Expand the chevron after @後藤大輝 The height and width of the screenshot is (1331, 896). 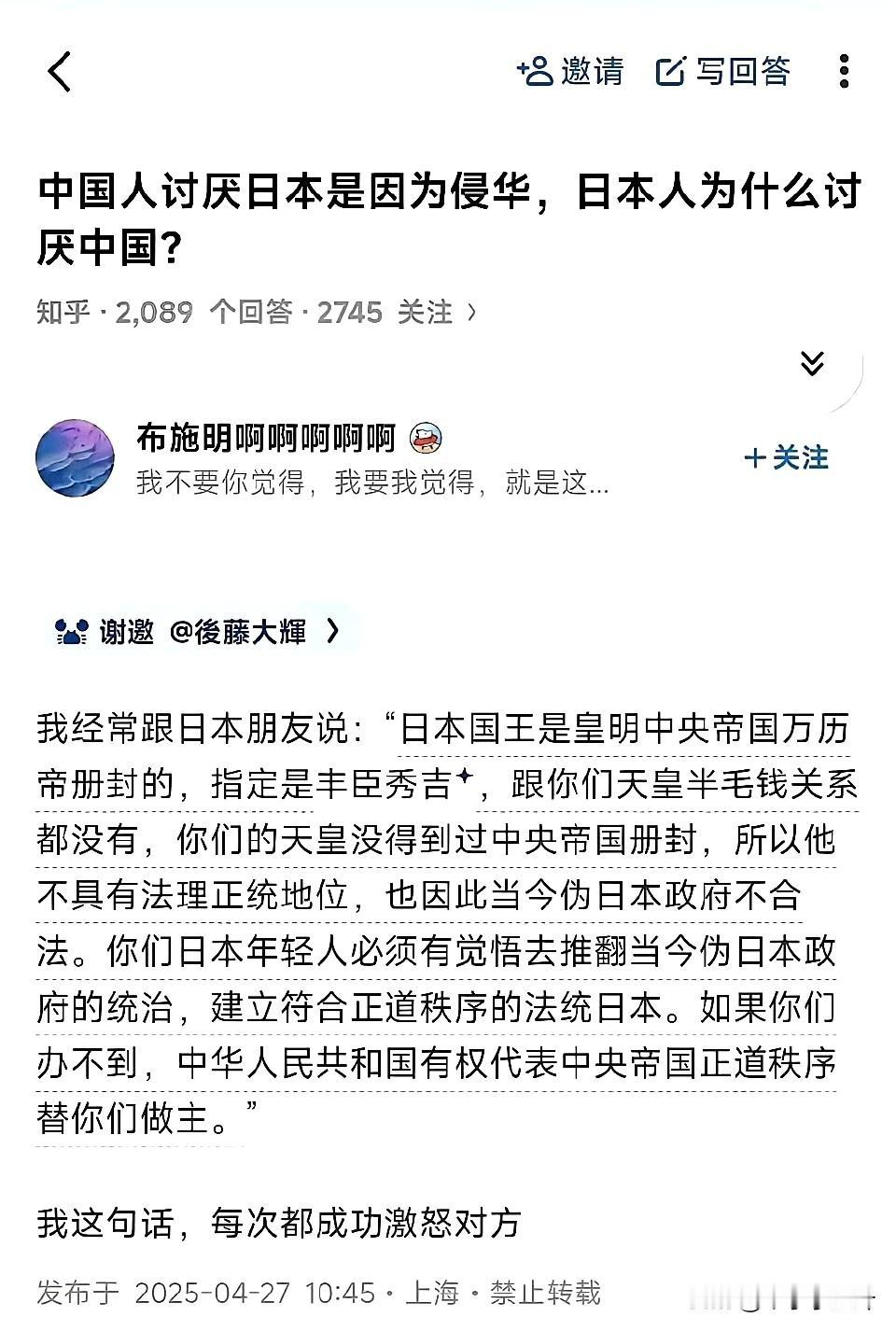coord(335,631)
